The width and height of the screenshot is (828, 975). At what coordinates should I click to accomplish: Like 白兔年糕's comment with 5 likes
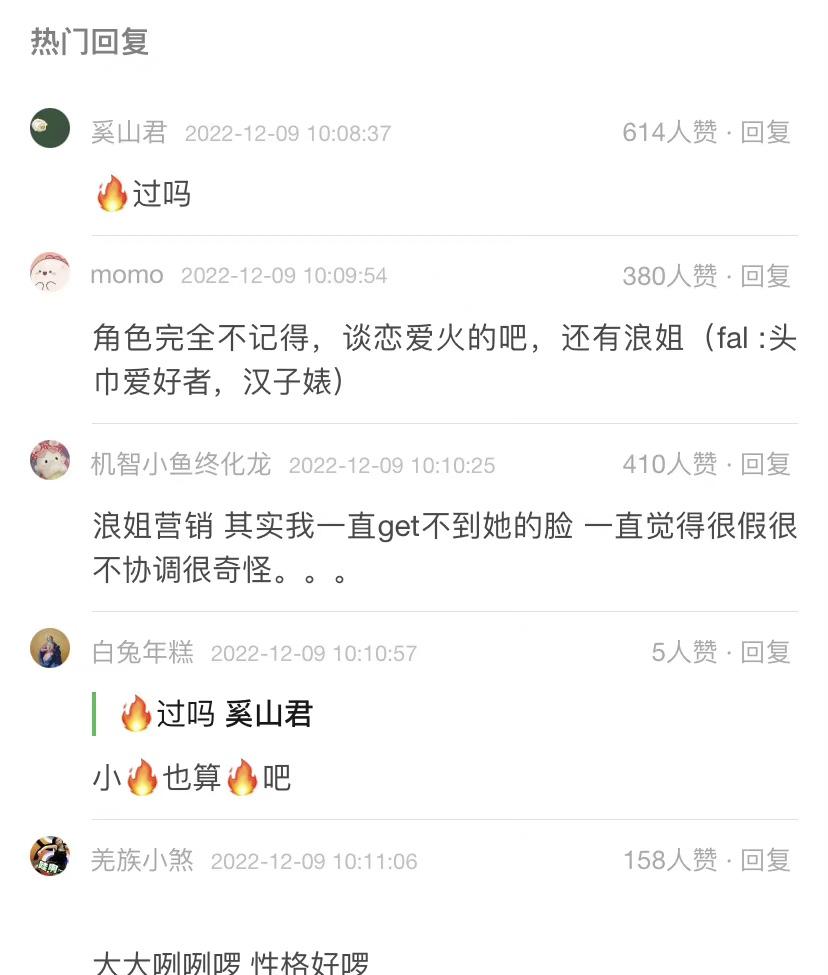(x=684, y=652)
